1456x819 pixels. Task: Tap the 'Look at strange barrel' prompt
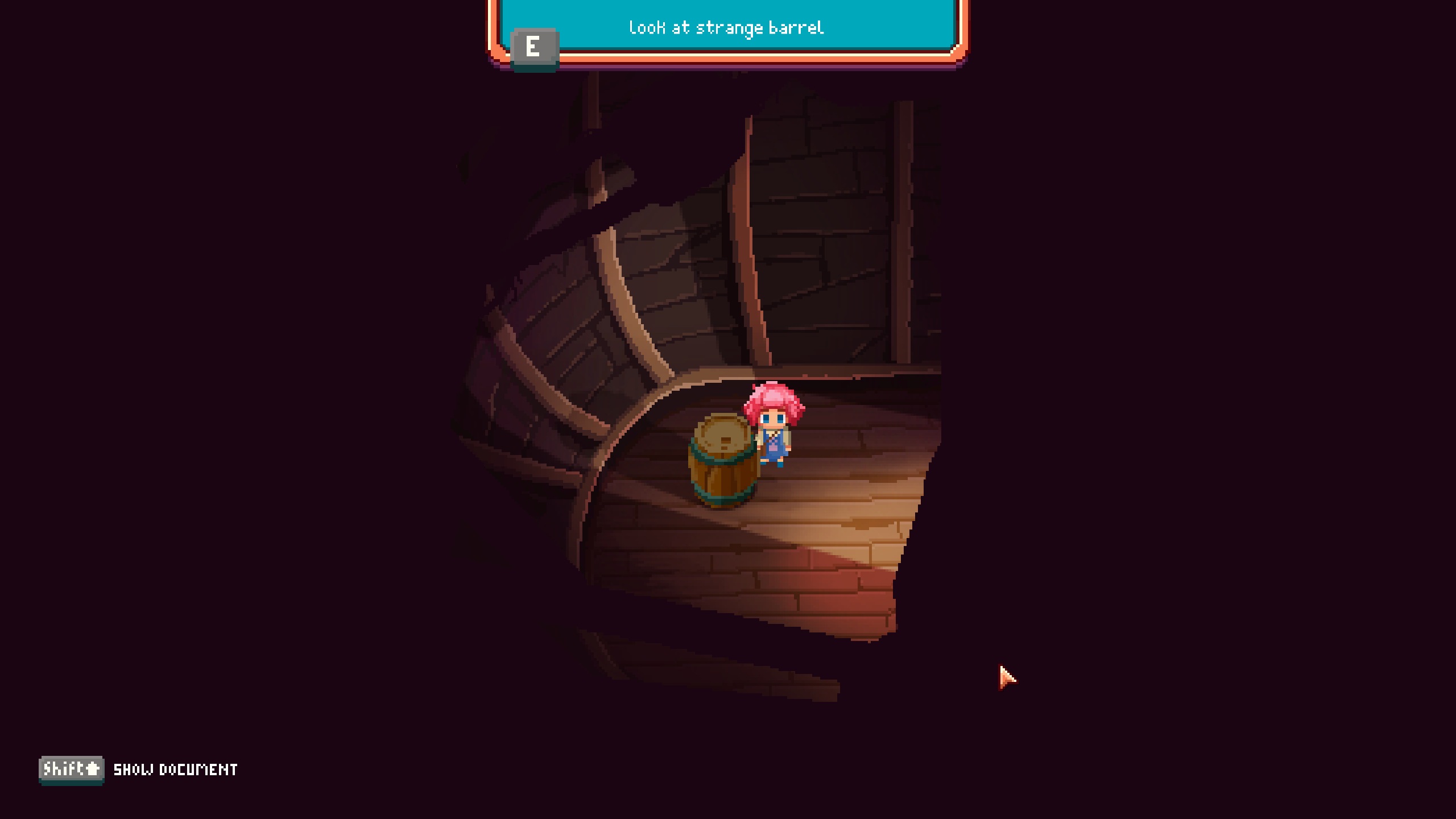[x=726, y=28]
